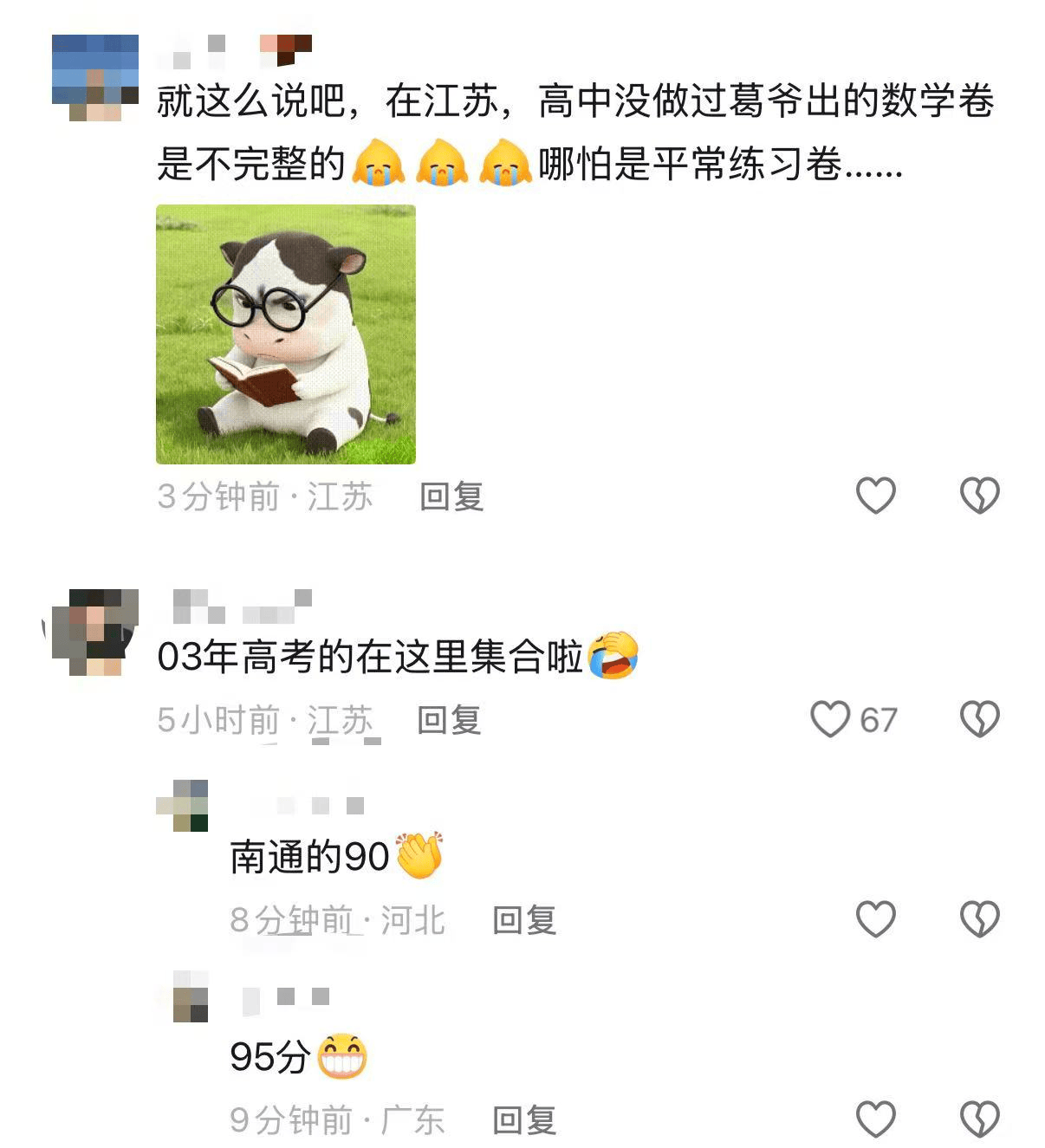
Task: Like the 南通的90 reply
Action: [875, 919]
